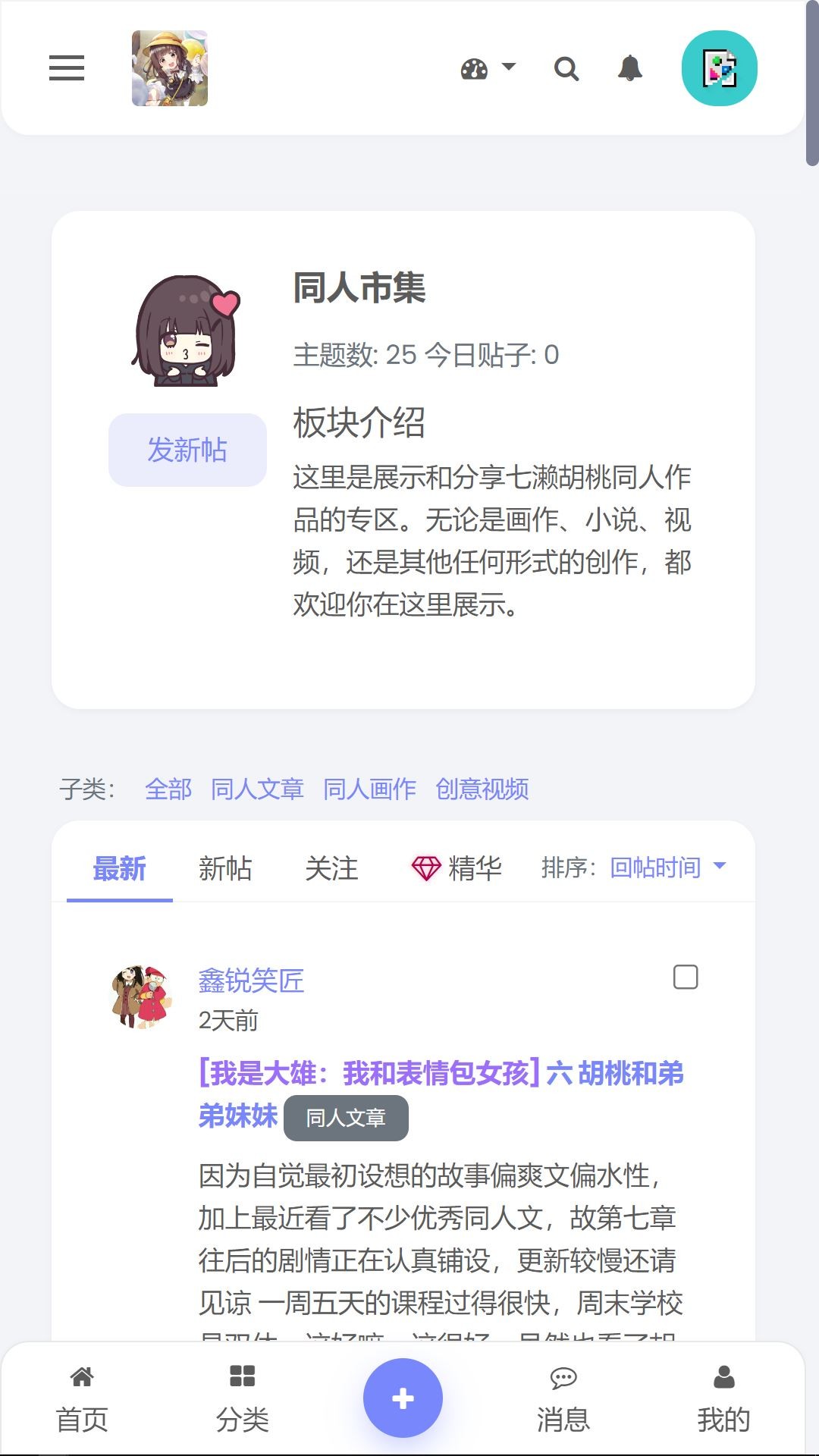Expand the theme palette dropdown

pos(488,69)
